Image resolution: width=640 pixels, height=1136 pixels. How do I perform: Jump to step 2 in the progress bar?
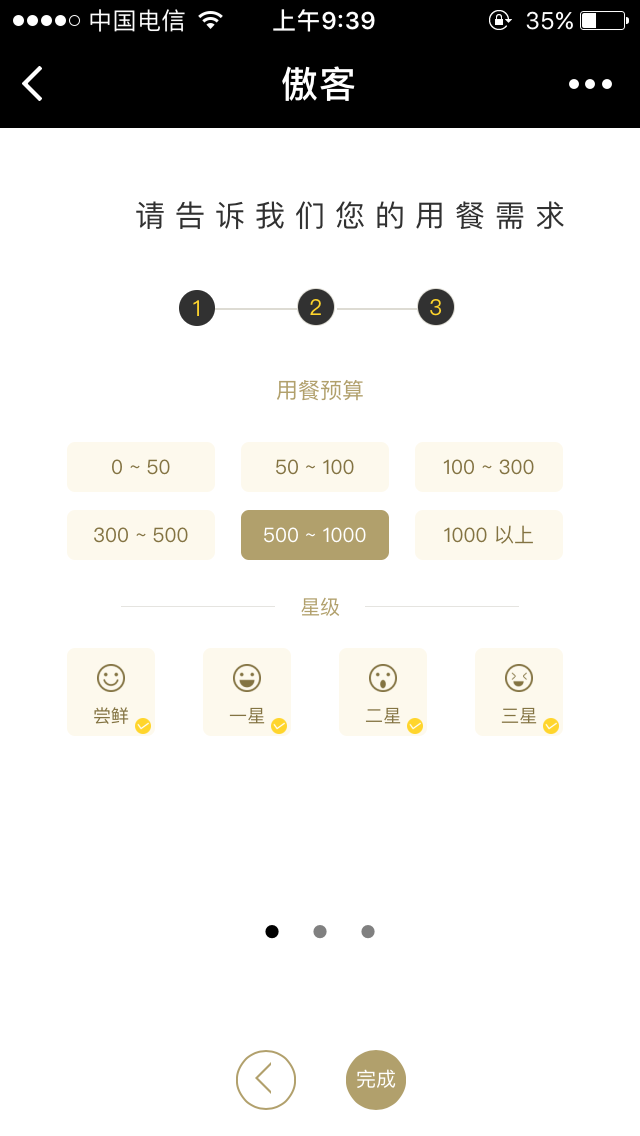(x=316, y=308)
